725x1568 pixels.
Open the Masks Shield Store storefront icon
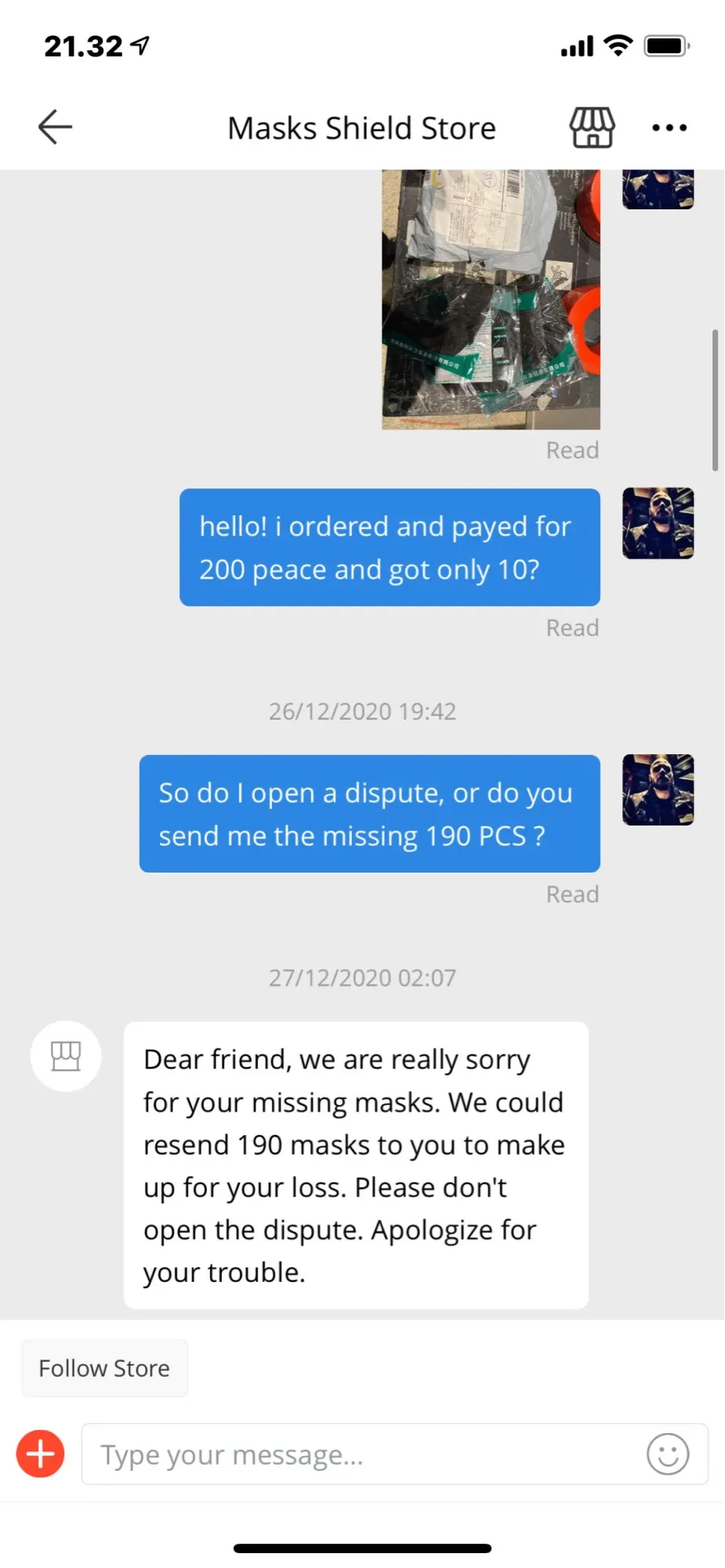point(592,127)
